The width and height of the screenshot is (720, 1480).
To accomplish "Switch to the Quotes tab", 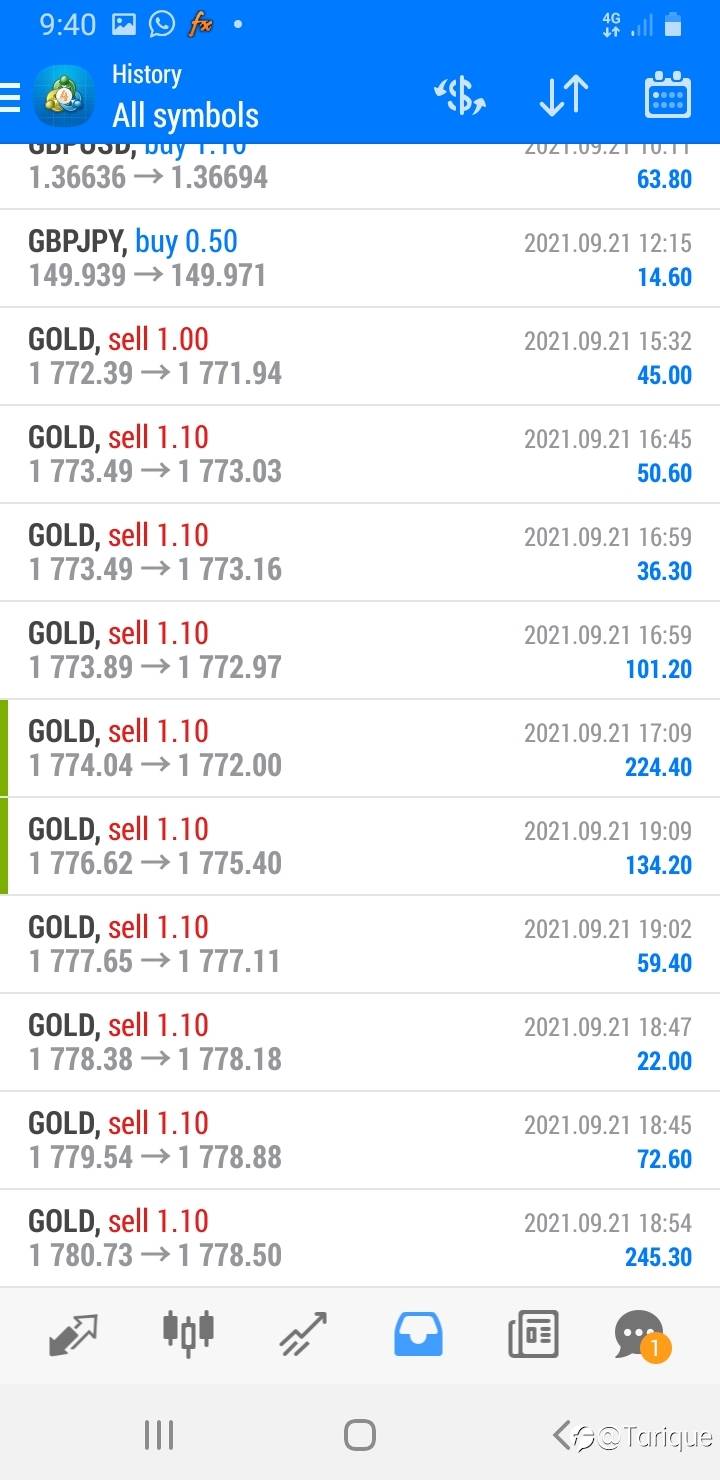I will click(74, 1334).
